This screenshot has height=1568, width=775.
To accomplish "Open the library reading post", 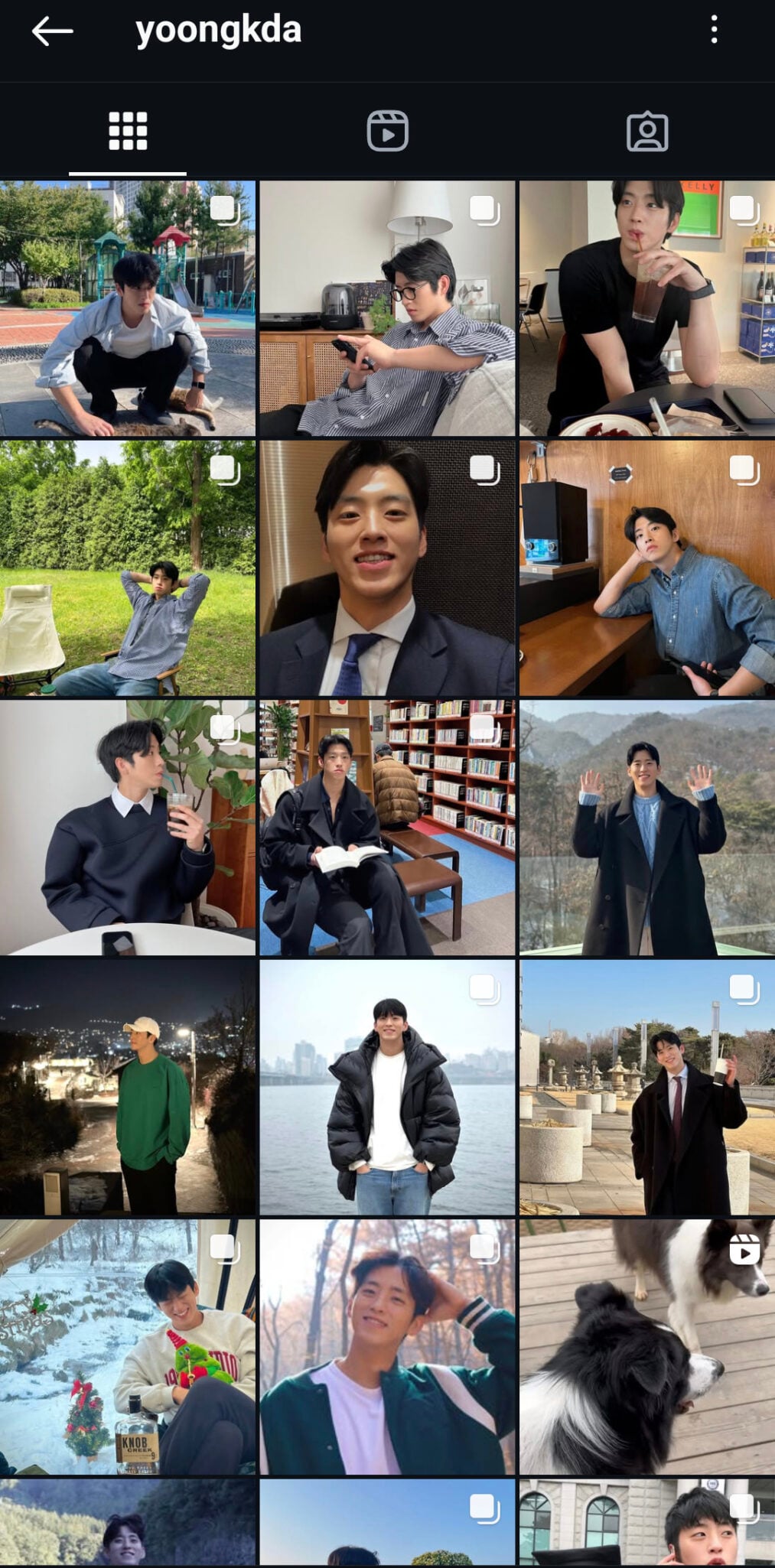I will [x=387, y=828].
